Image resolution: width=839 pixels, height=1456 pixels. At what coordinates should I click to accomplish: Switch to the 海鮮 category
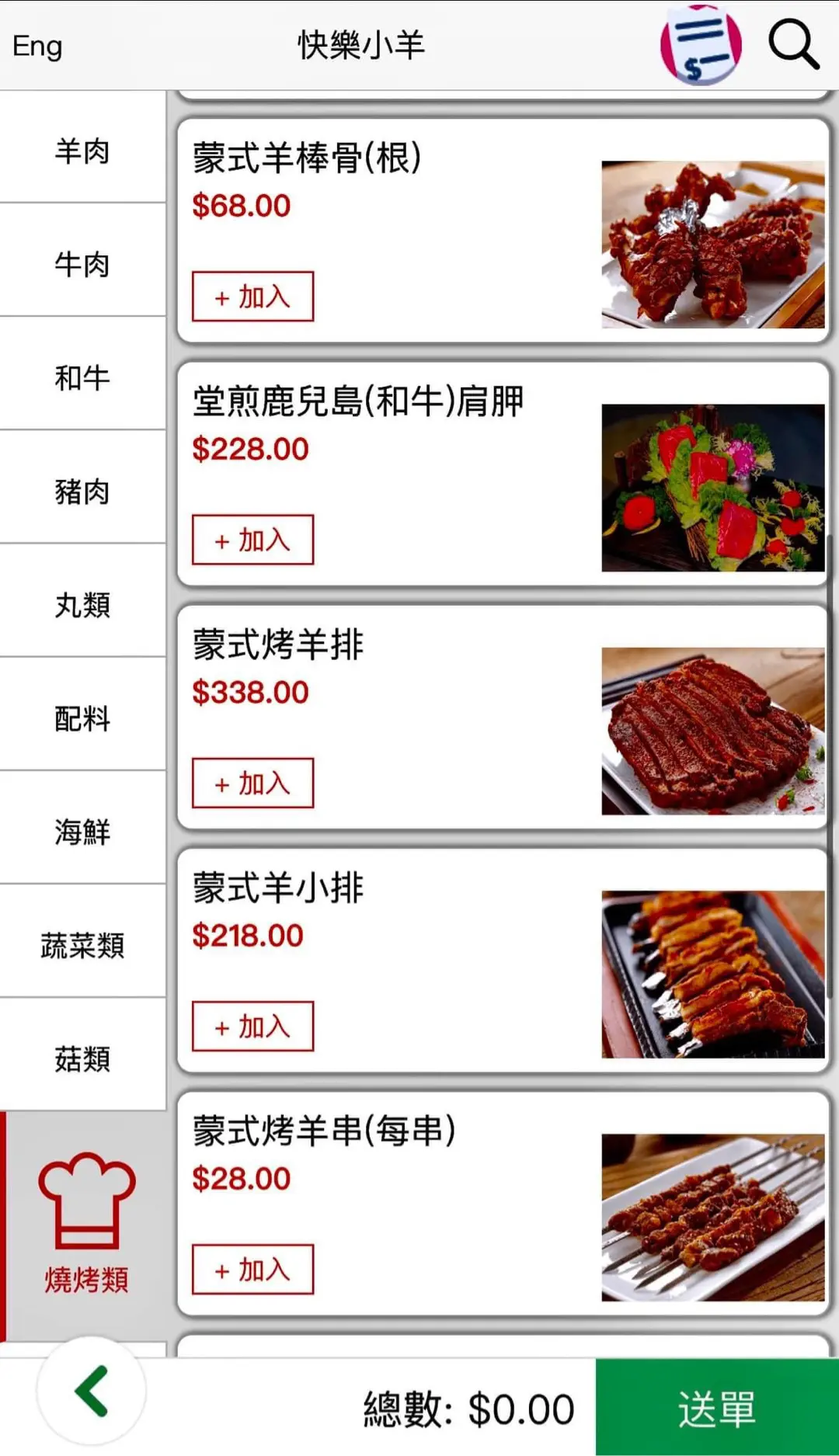tap(82, 831)
